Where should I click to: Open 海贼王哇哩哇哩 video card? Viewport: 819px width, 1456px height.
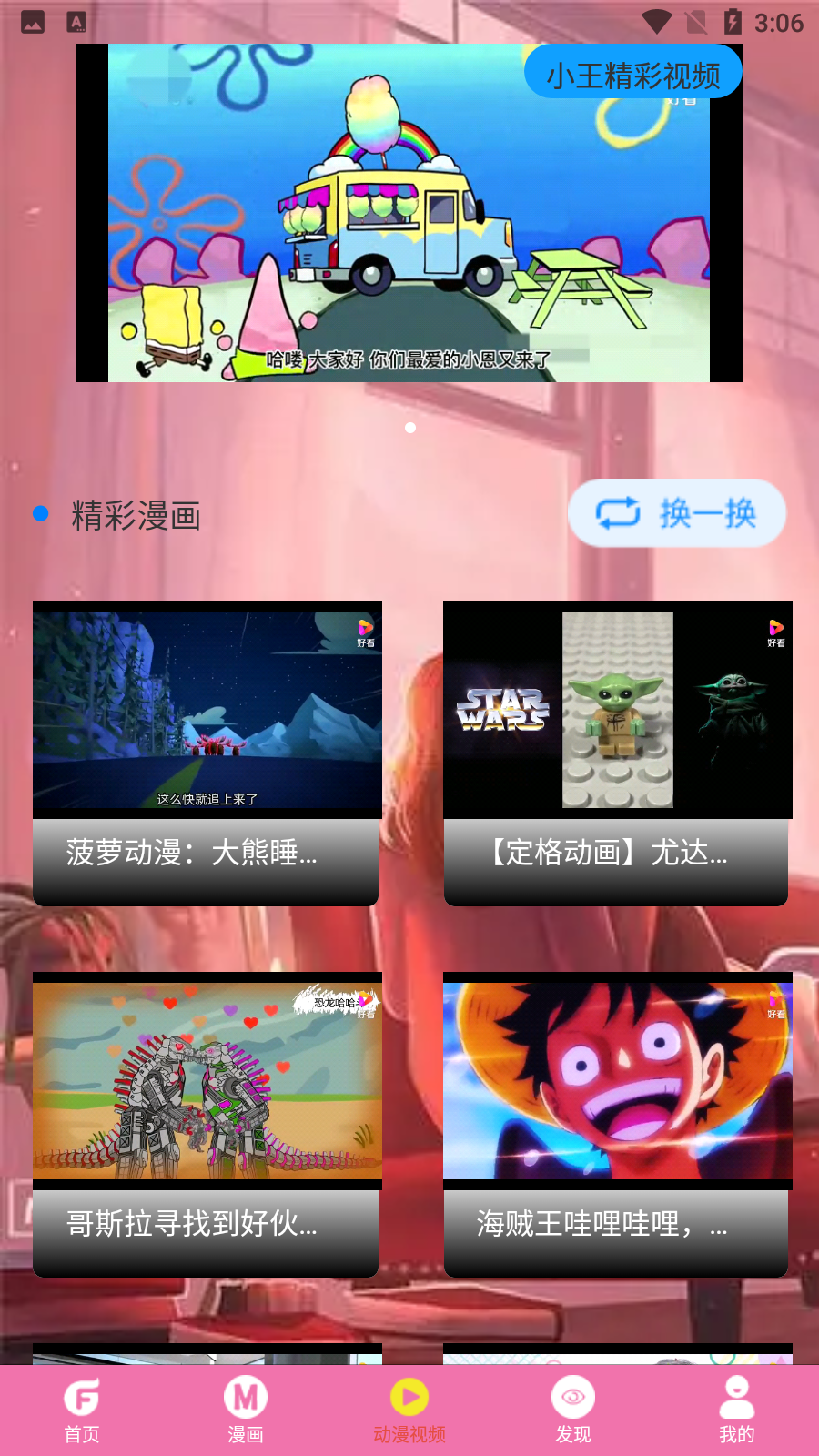click(x=617, y=1124)
